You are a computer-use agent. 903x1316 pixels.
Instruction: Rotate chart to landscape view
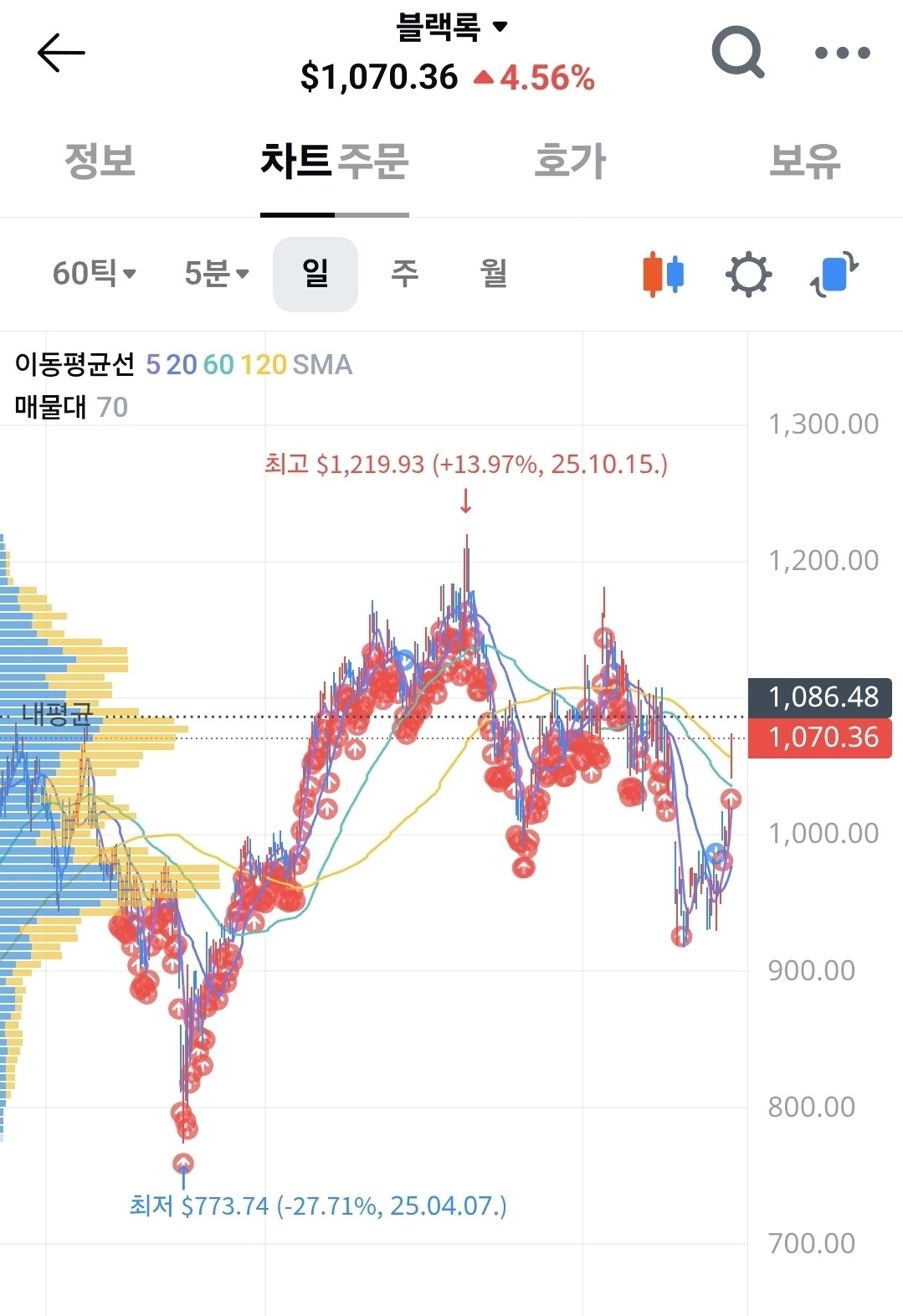[x=834, y=274]
